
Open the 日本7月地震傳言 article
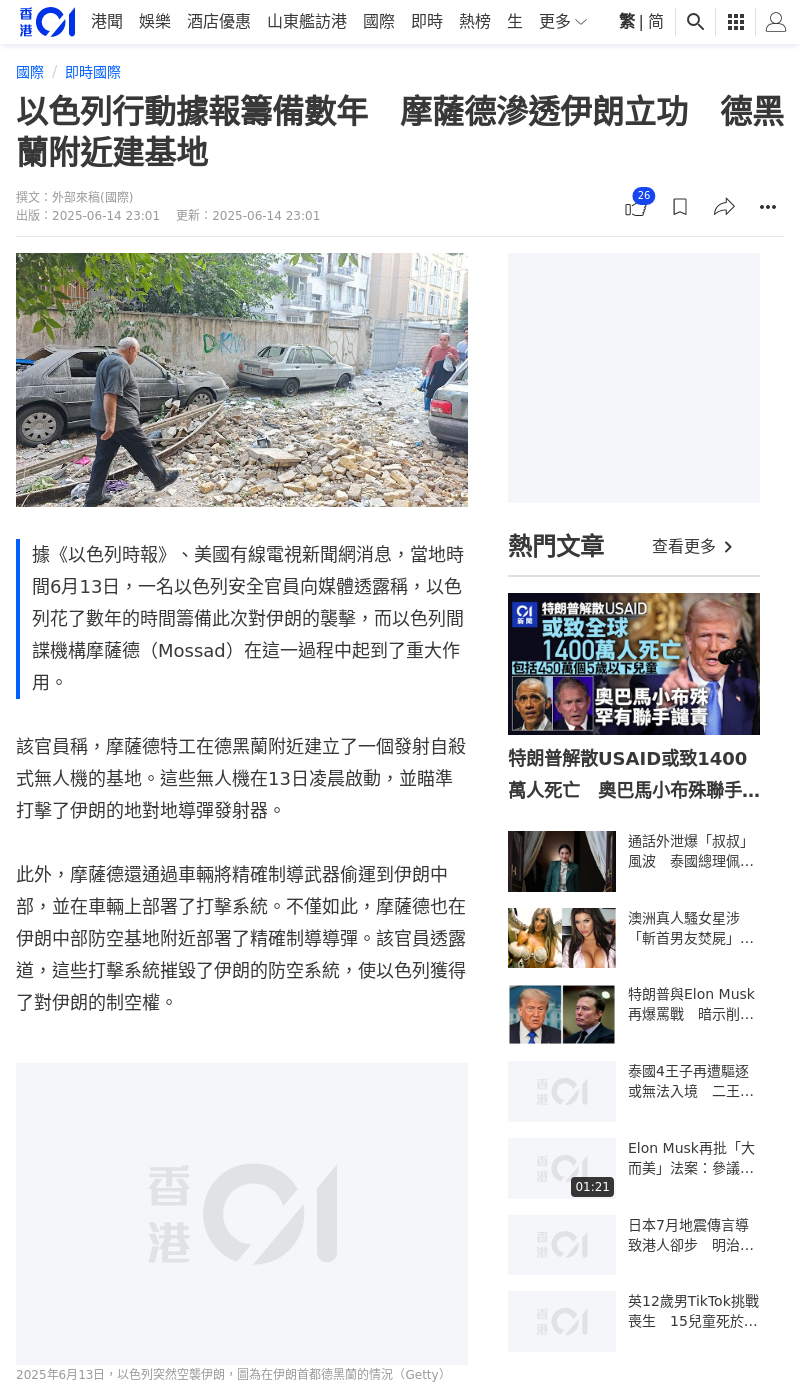[691, 1235]
